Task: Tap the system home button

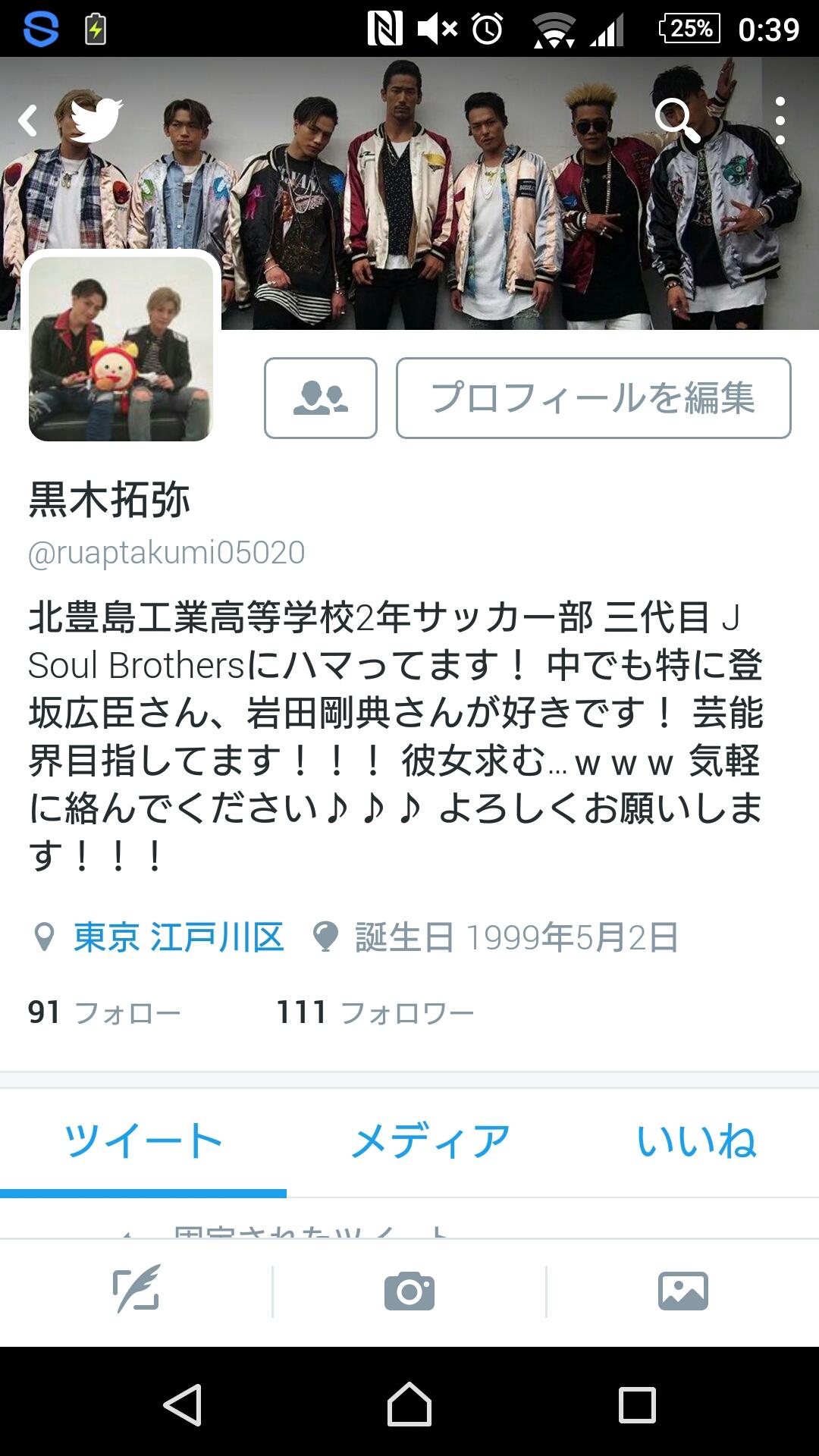Action: coord(409,1404)
